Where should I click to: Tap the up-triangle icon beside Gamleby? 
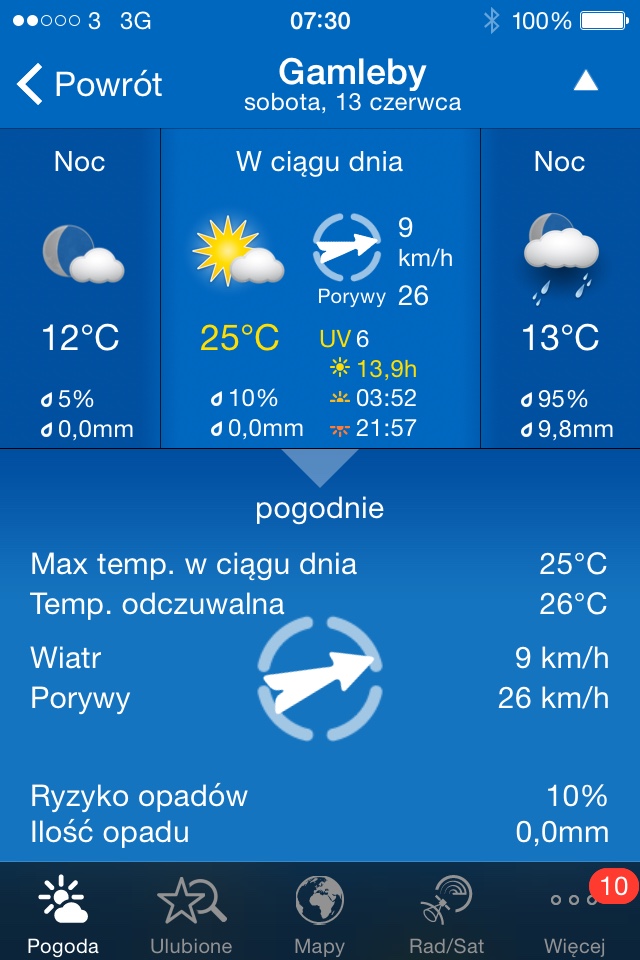click(585, 82)
